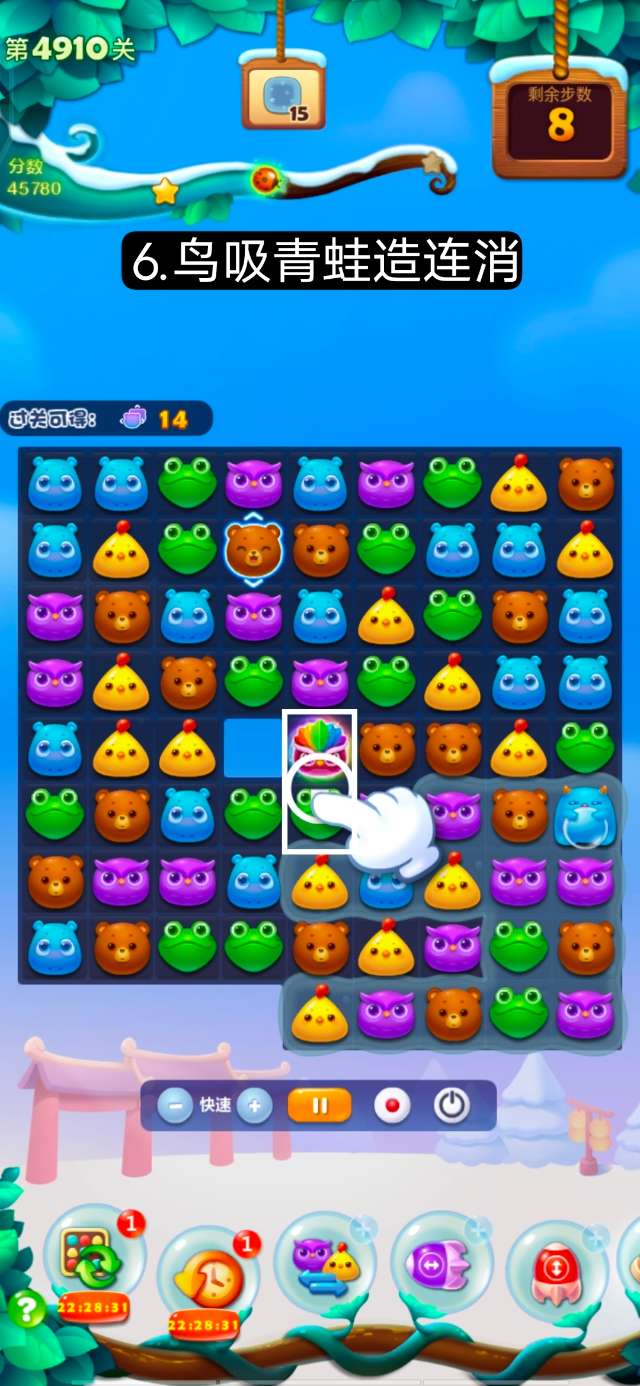Increase replay speed with the plus button
The height and width of the screenshot is (1386, 640).
coord(255,1106)
